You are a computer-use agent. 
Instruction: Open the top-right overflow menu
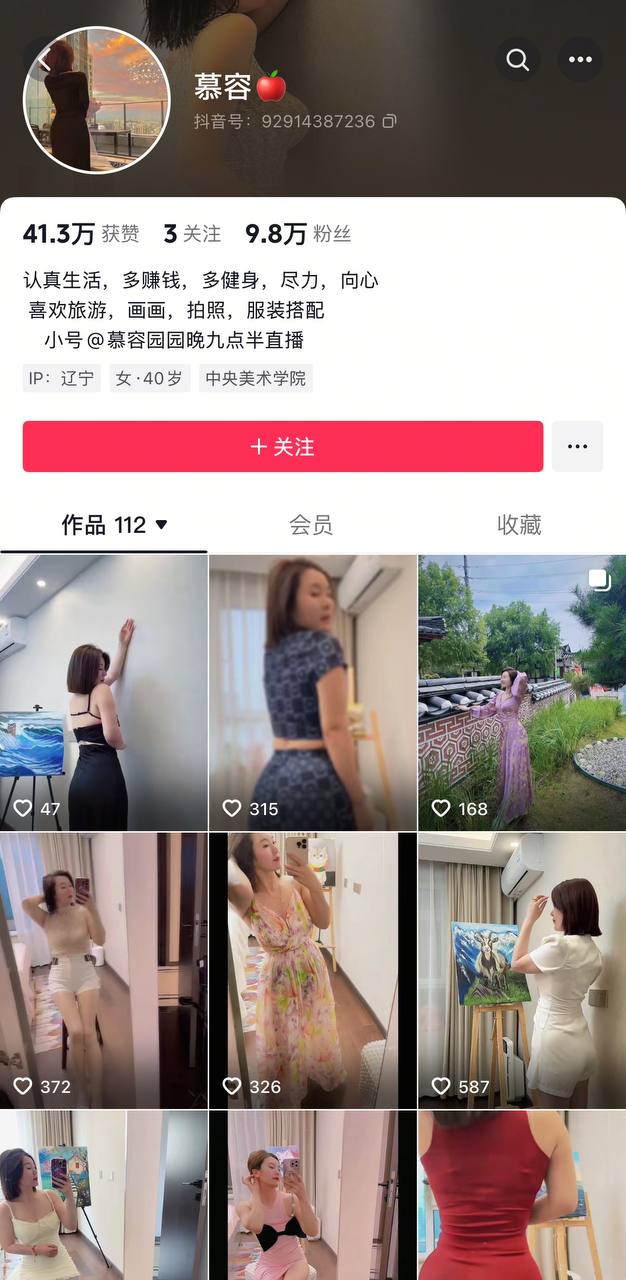(x=580, y=60)
